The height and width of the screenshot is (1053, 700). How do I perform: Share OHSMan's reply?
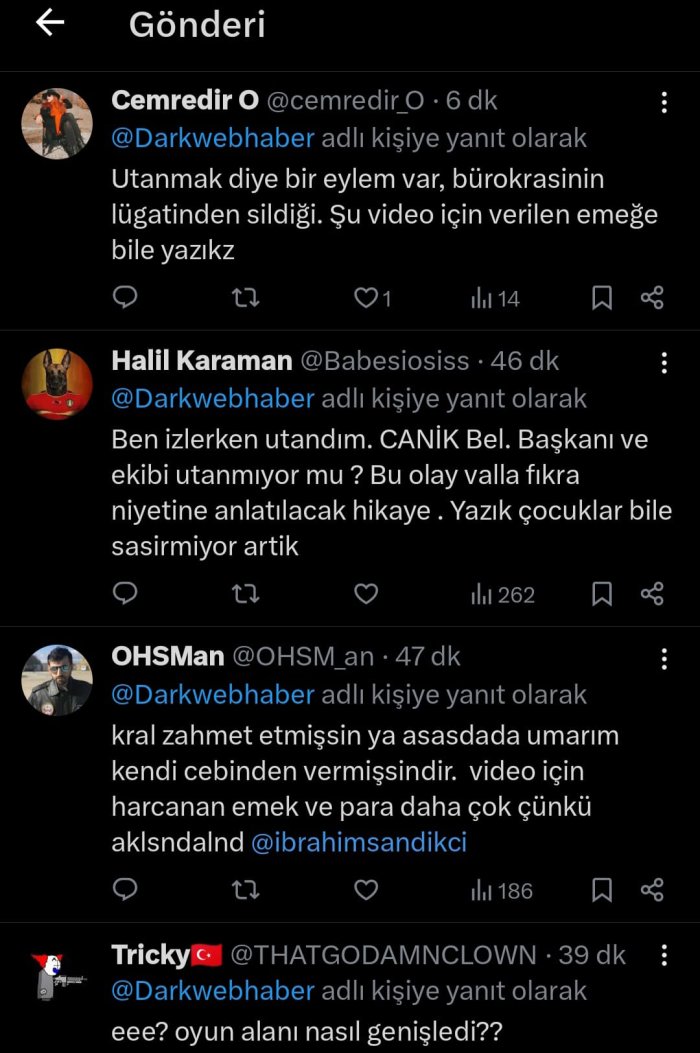(x=652, y=890)
